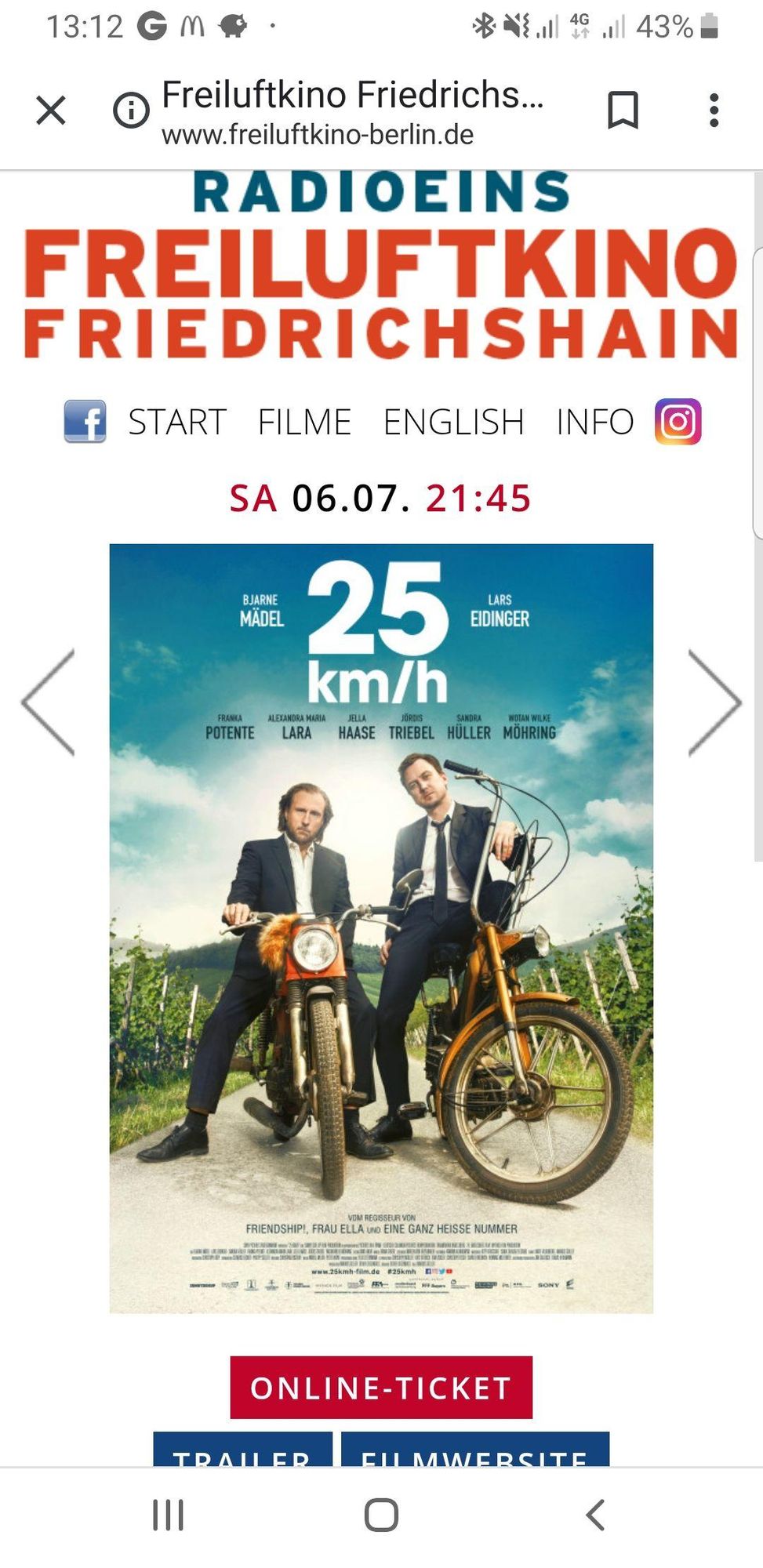Go to START page
This screenshot has width=763, height=1568.
[177, 422]
